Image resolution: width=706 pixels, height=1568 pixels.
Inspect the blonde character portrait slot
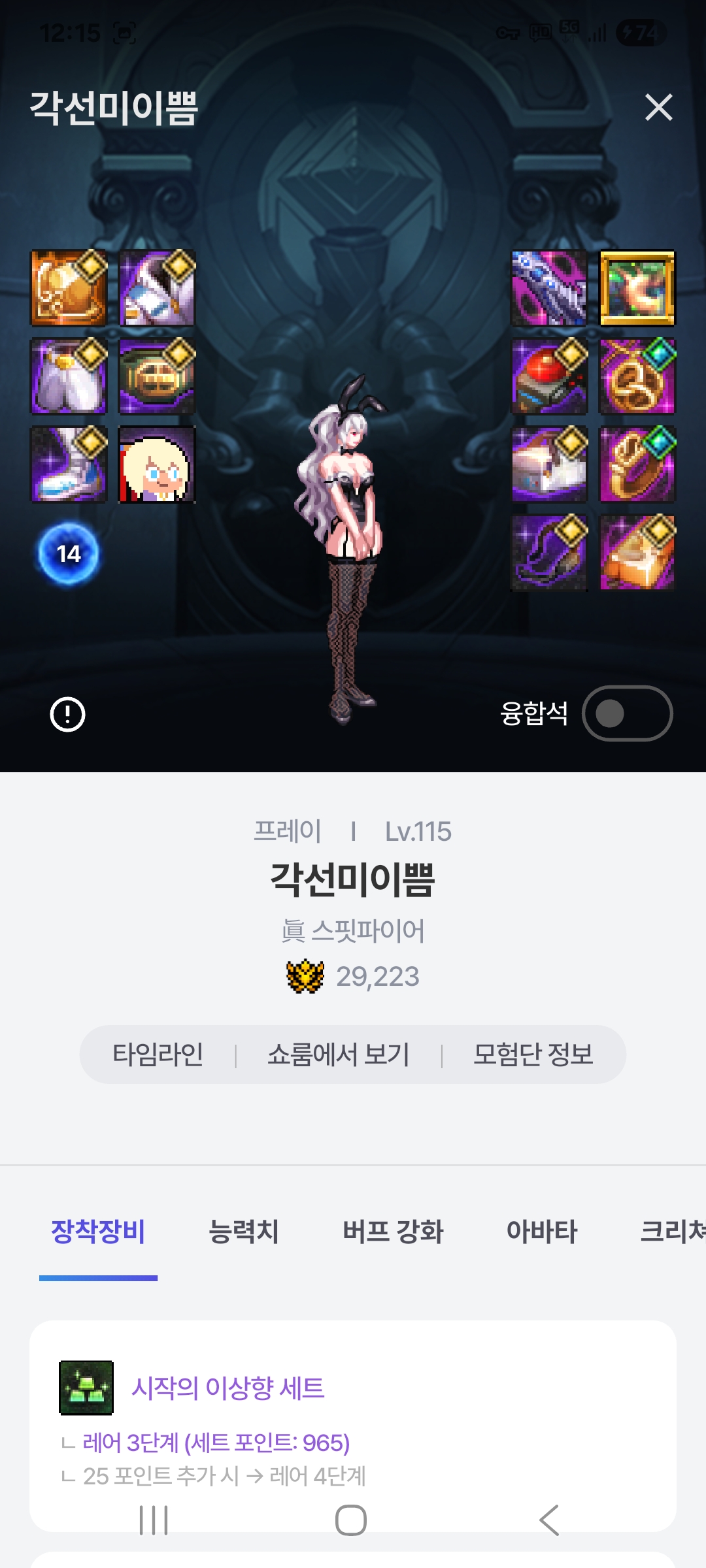tap(157, 465)
